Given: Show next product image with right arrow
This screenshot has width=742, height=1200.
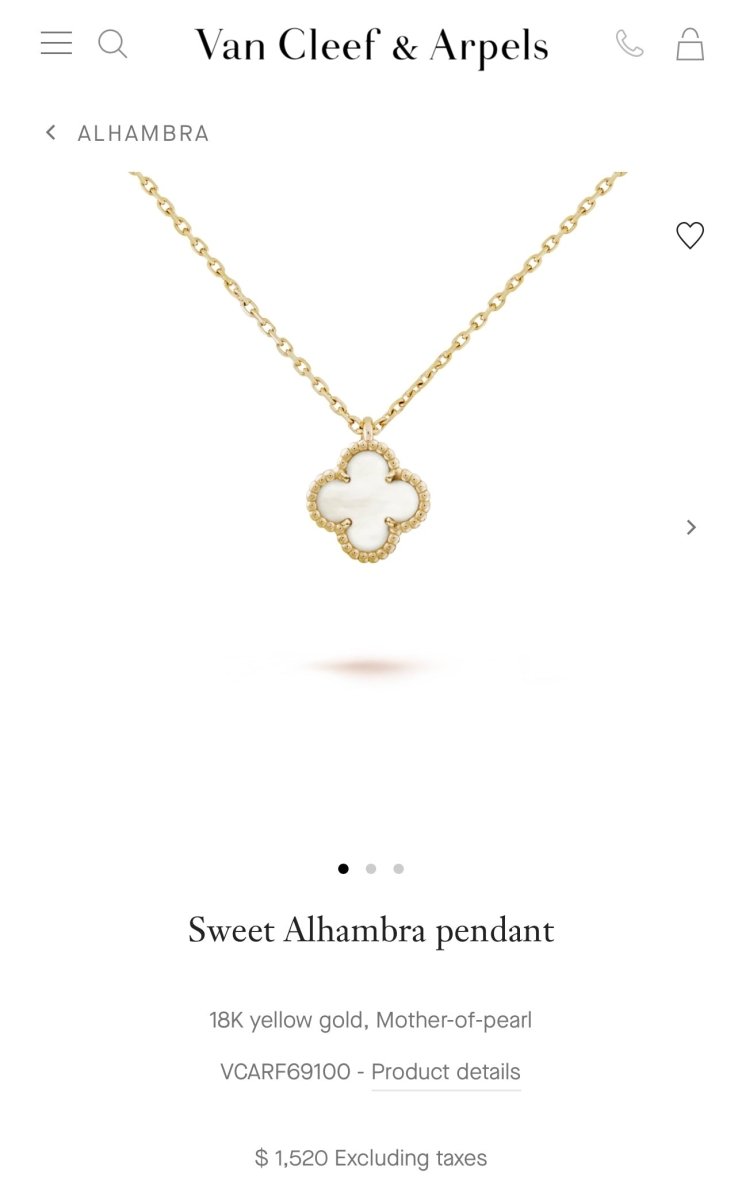Looking at the screenshot, I should point(691,527).
